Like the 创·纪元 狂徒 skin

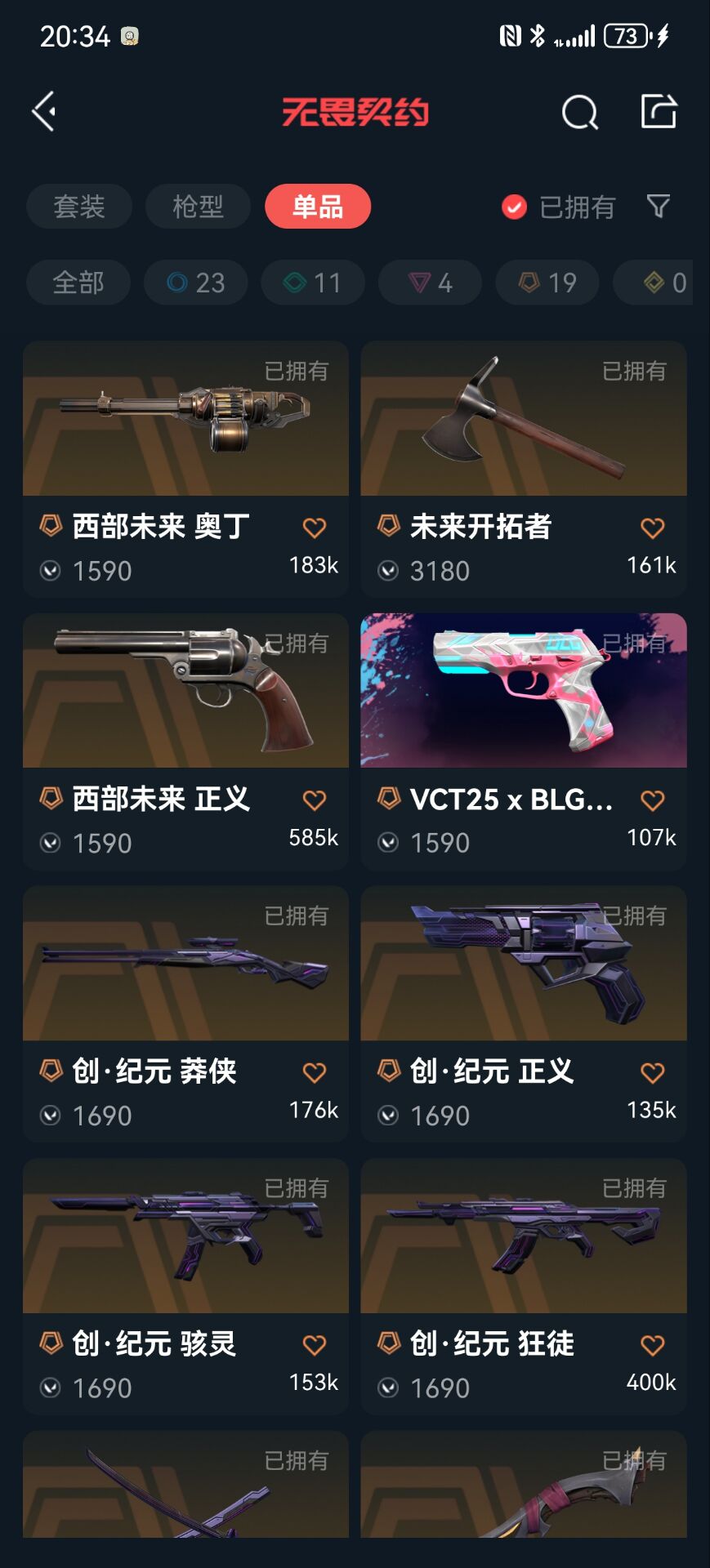pos(652,1345)
